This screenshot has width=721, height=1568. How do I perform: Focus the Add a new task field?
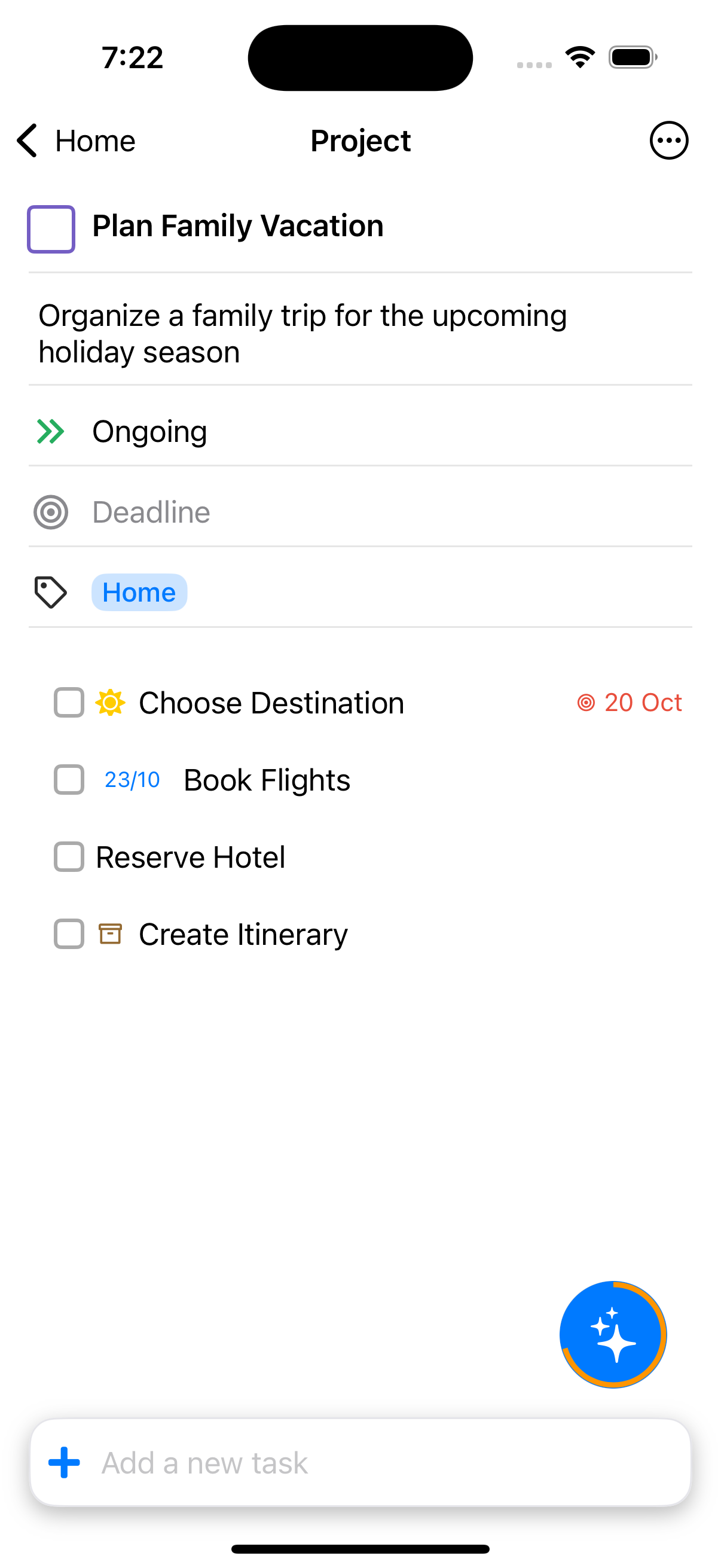pos(360,1463)
